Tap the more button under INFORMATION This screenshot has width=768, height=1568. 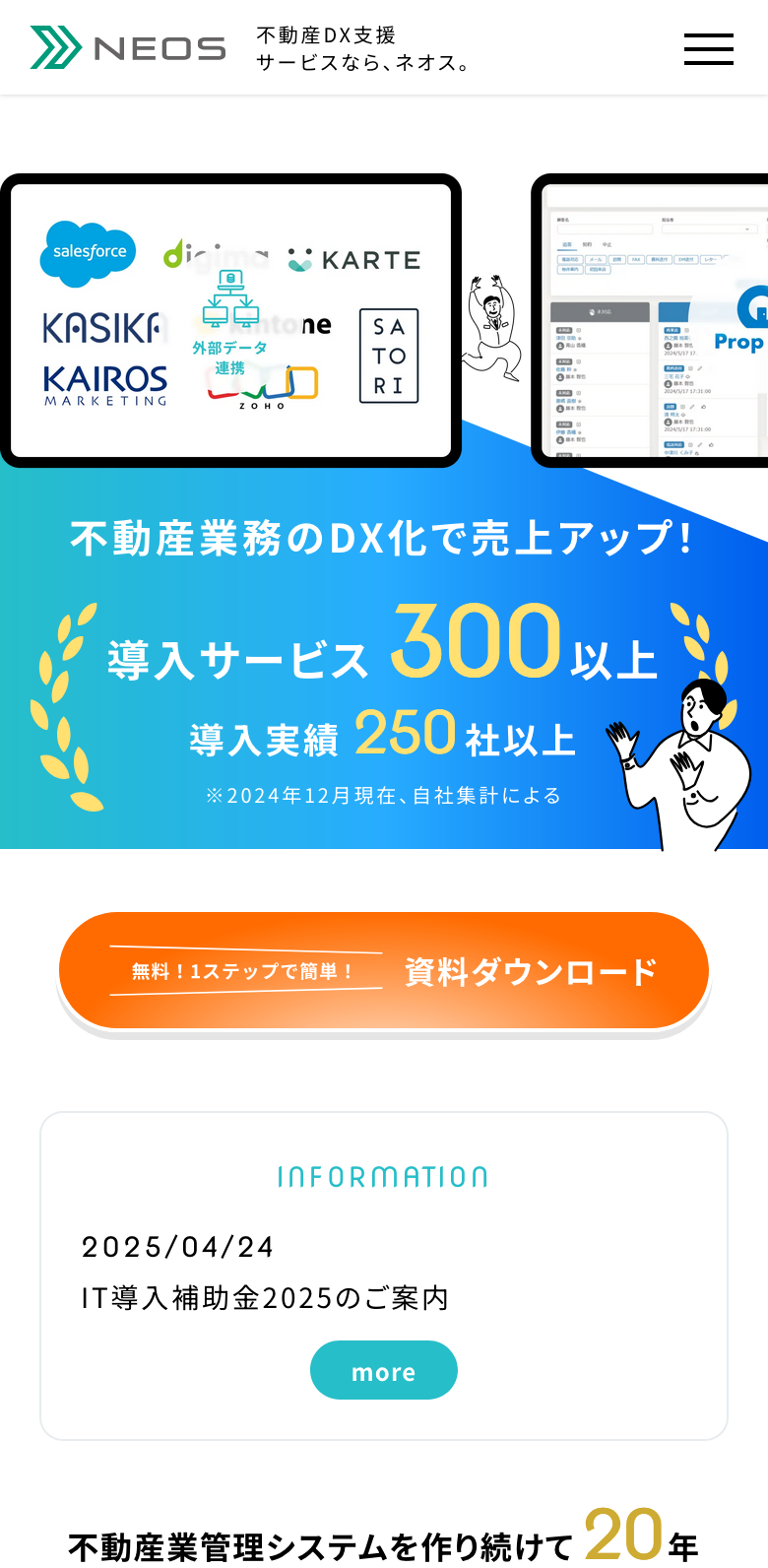[383, 1370]
